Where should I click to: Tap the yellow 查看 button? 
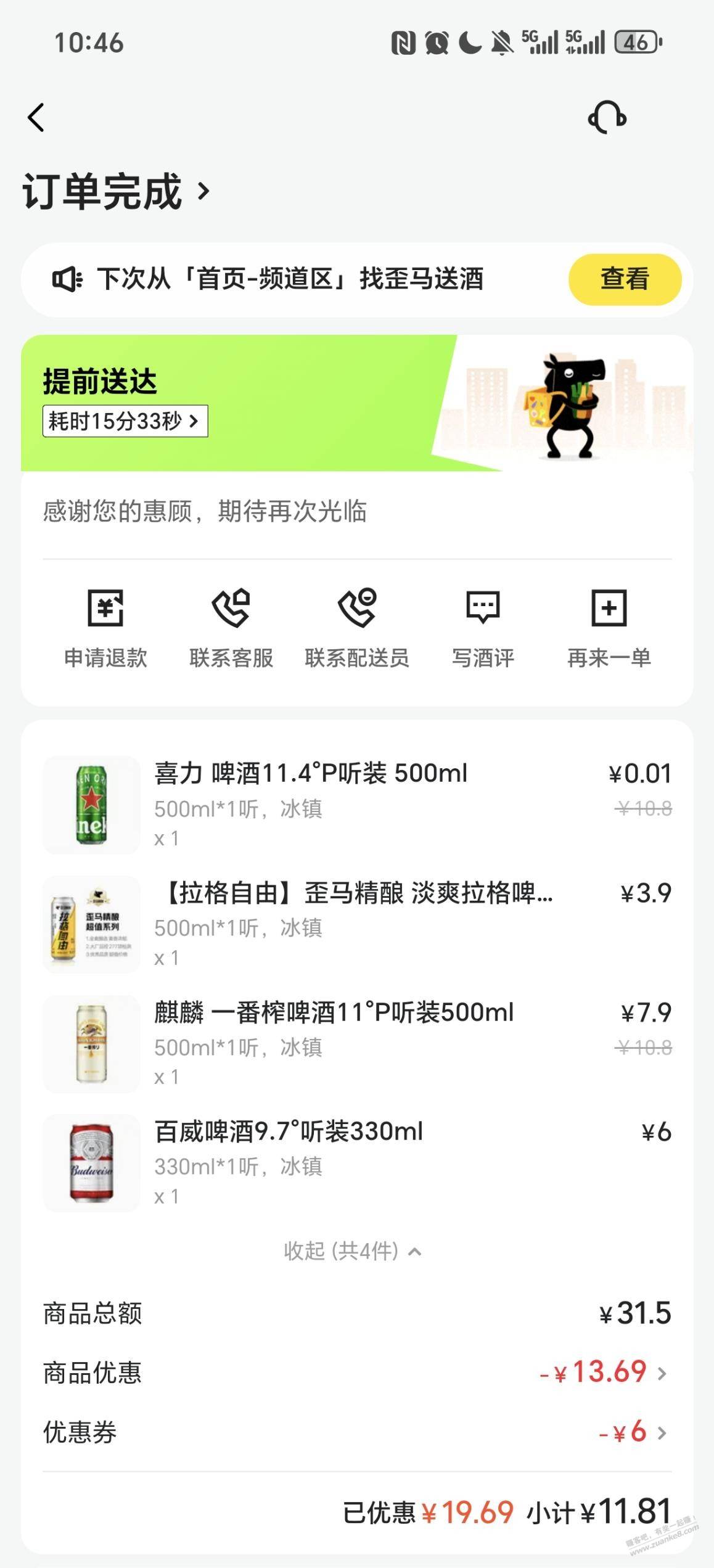pos(625,279)
